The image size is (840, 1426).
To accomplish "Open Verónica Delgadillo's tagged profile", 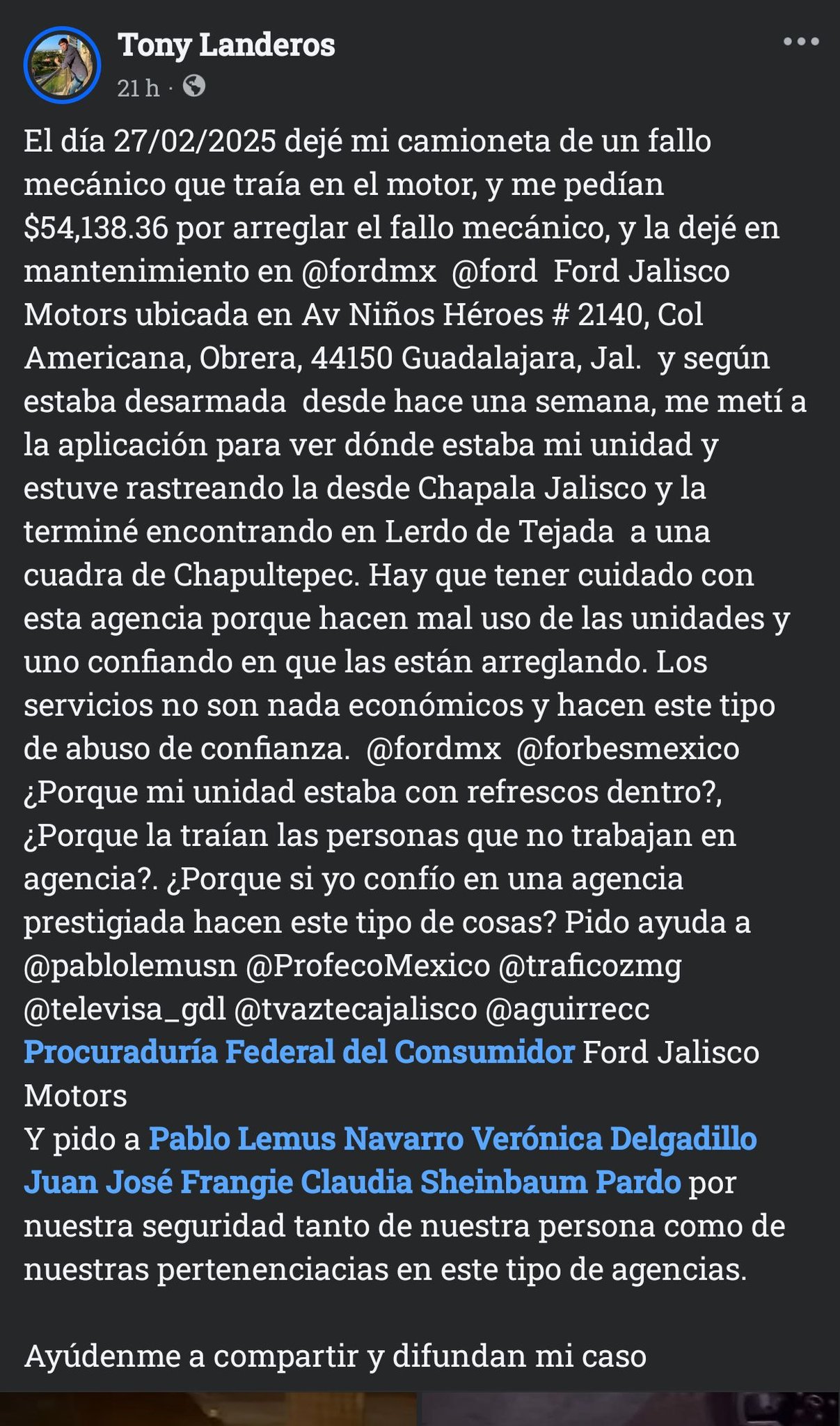I will (615, 1139).
